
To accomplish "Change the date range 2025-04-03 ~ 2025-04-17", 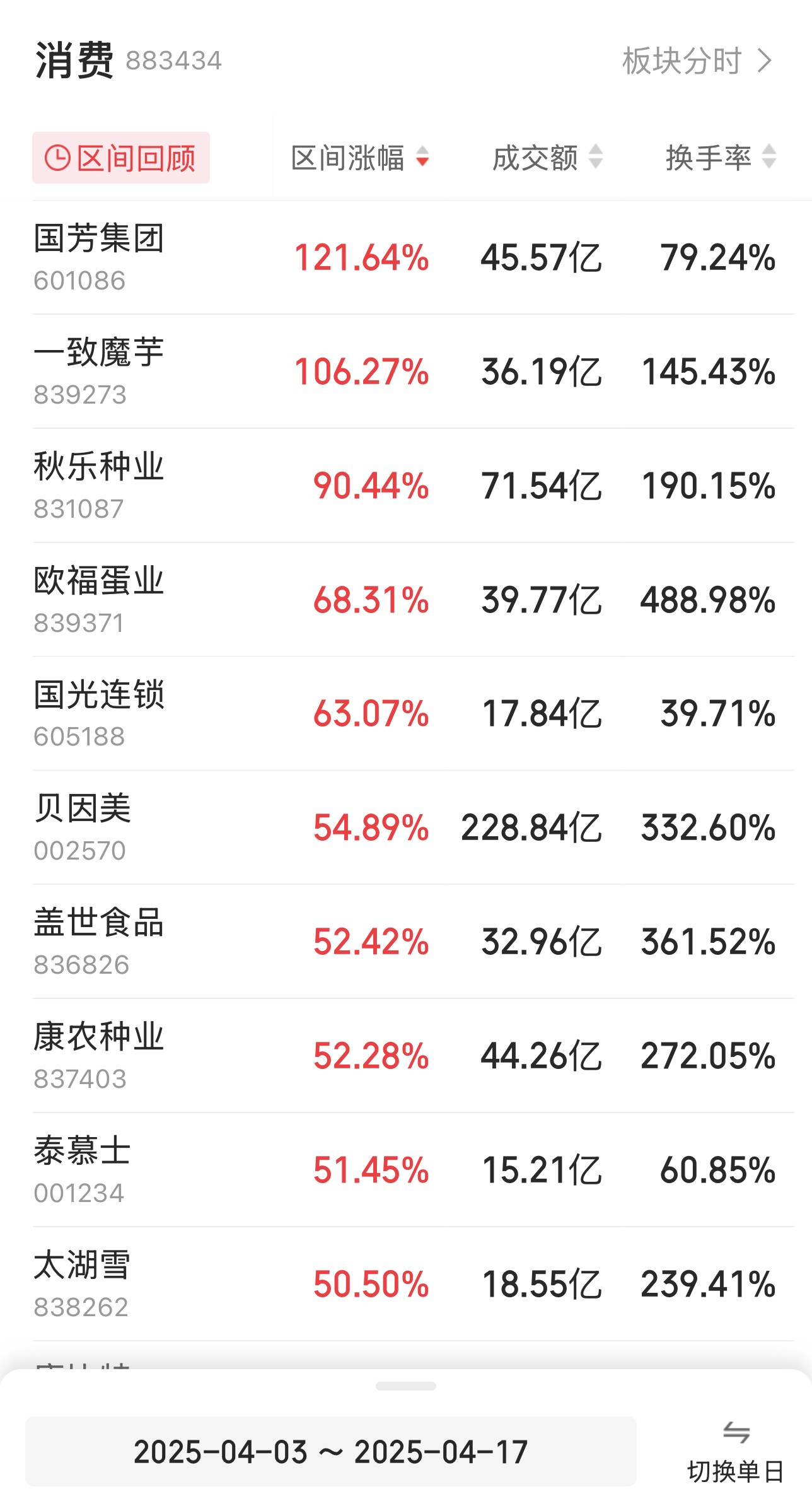I will [x=330, y=1452].
